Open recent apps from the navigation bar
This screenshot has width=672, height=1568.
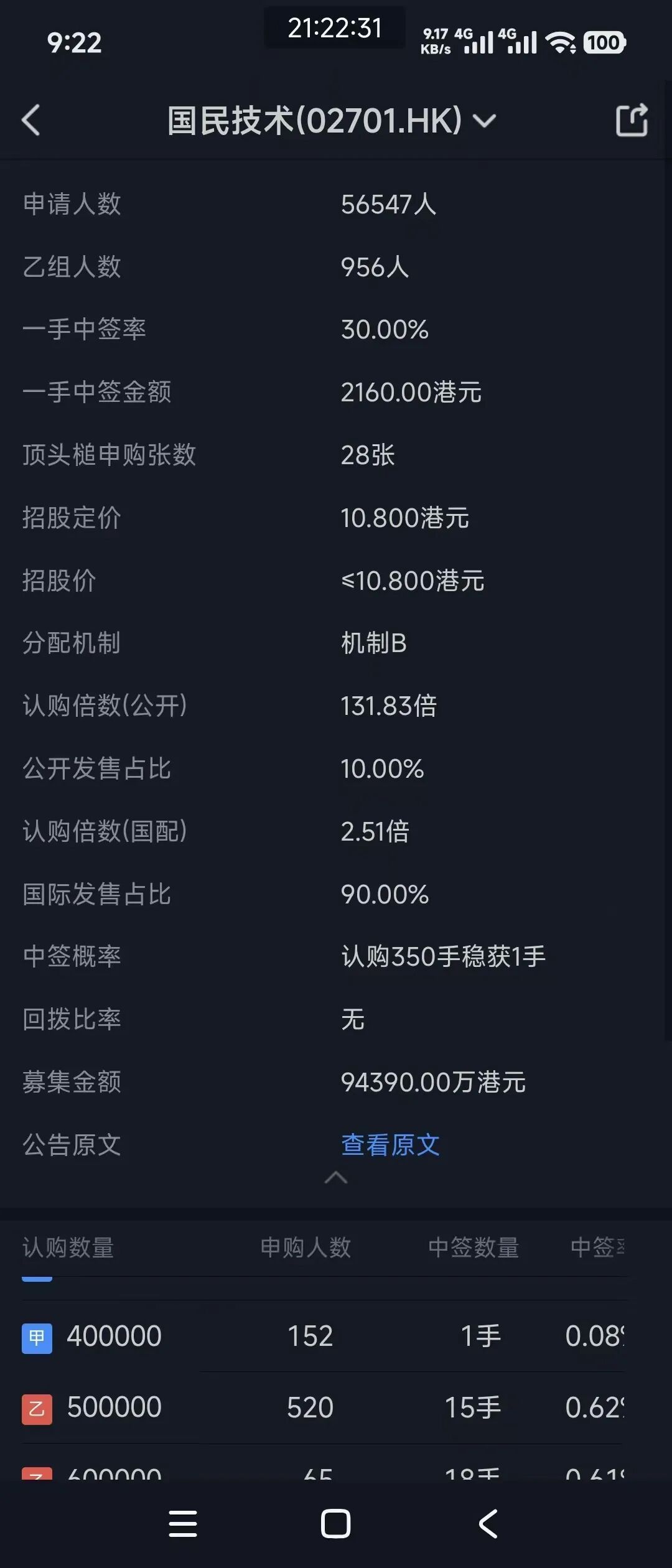(183, 1524)
